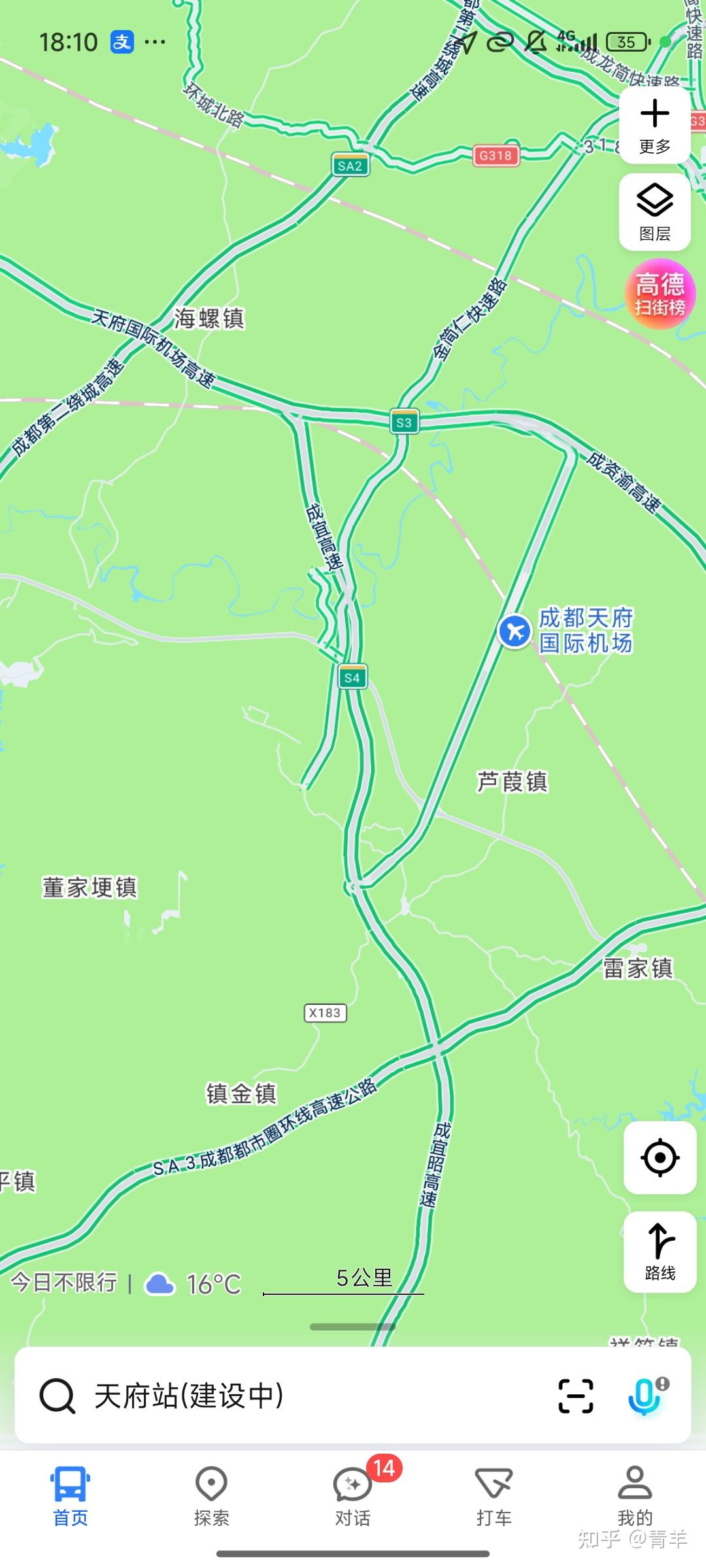Open 路线 route planning
706x1568 pixels.
[660, 1252]
